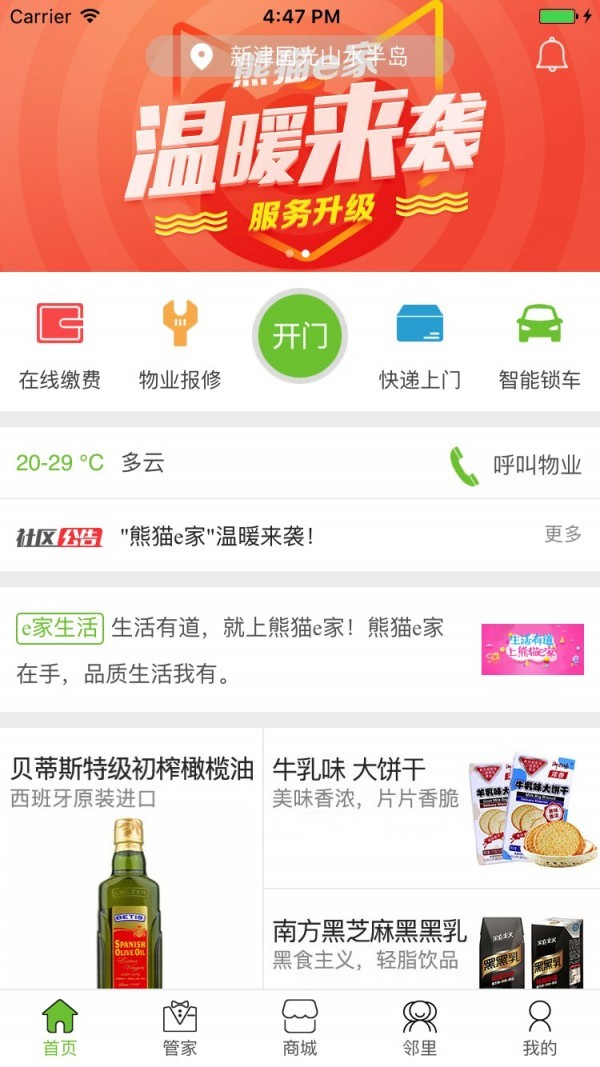Go to the 邻里 tab
Viewport: 600px width, 1067px height.
(x=420, y=1029)
